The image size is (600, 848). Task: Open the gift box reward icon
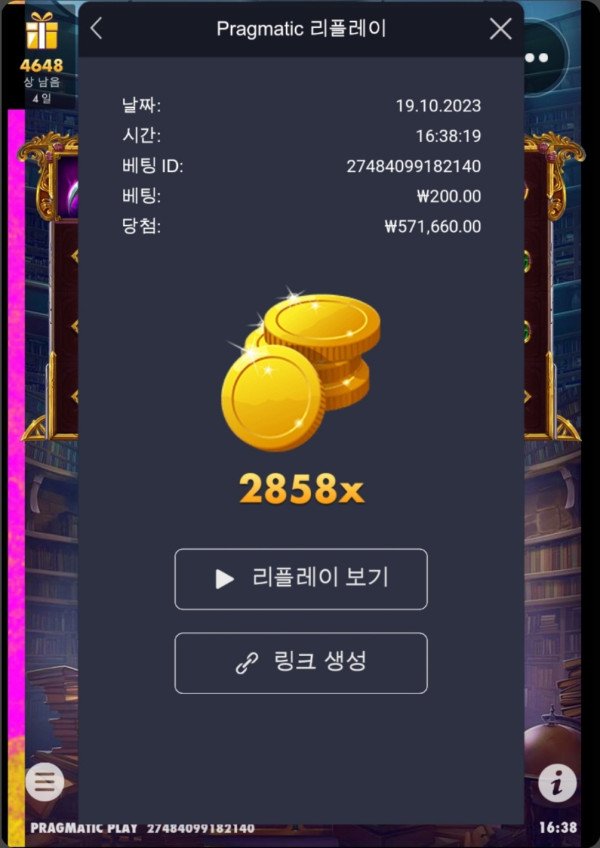tap(41, 34)
